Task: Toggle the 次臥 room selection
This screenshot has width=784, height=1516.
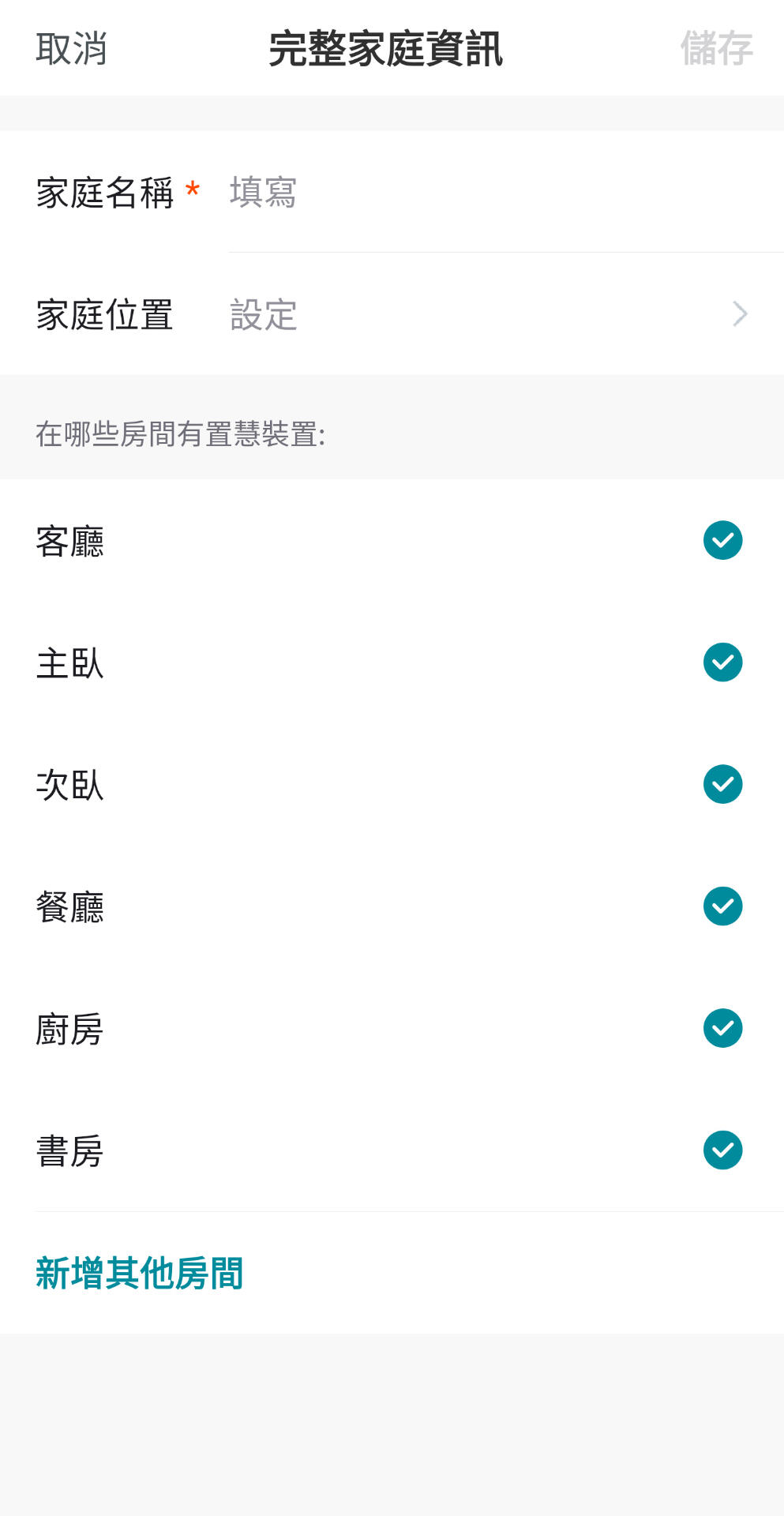Action: (x=722, y=784)
